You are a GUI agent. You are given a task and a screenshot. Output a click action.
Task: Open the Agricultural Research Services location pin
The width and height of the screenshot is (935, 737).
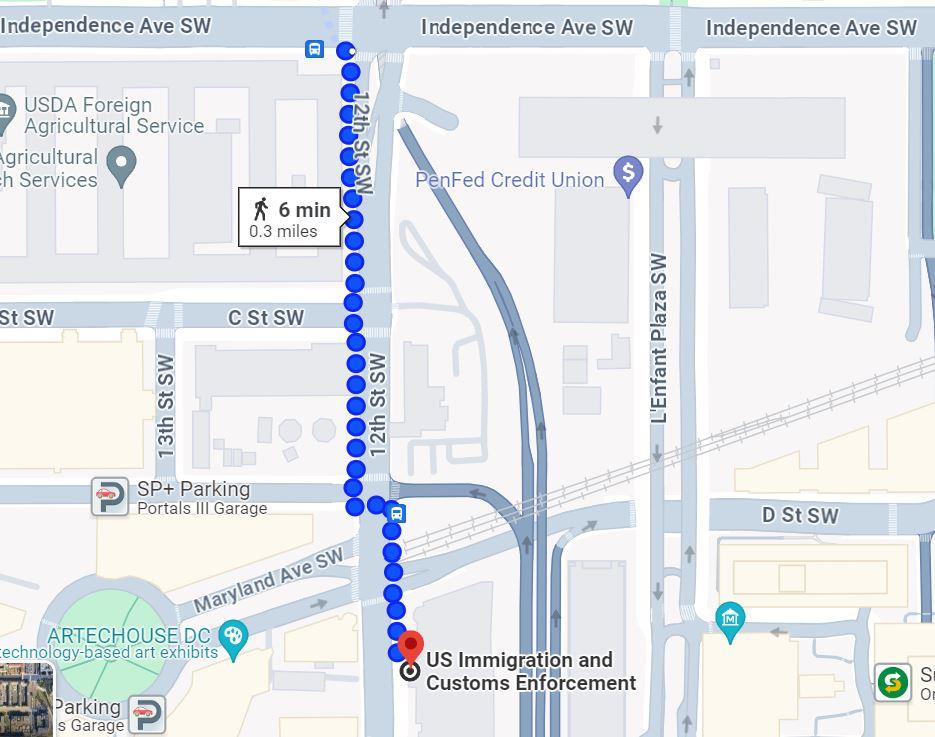pyautogui.click(x=121, y=164)
